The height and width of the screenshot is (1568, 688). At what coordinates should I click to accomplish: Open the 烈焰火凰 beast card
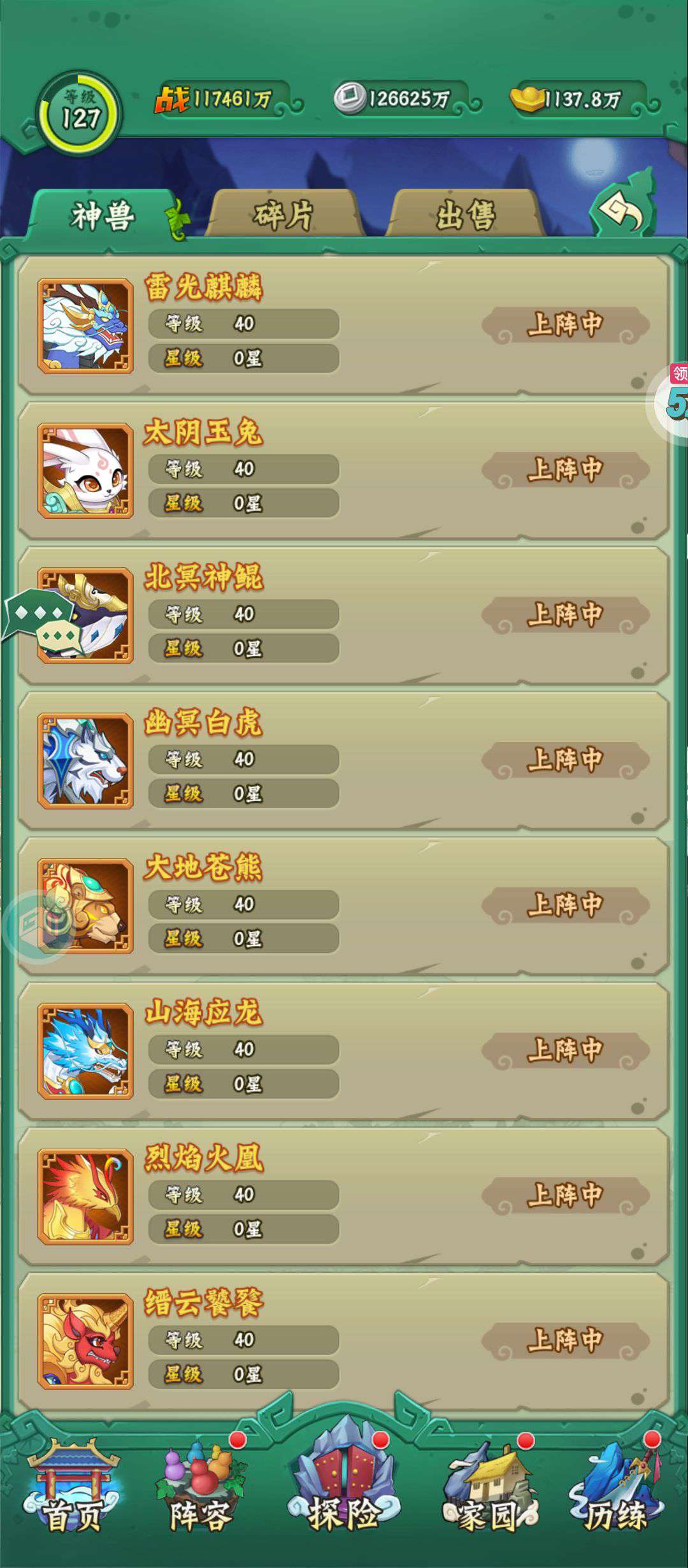[343, 1196]
